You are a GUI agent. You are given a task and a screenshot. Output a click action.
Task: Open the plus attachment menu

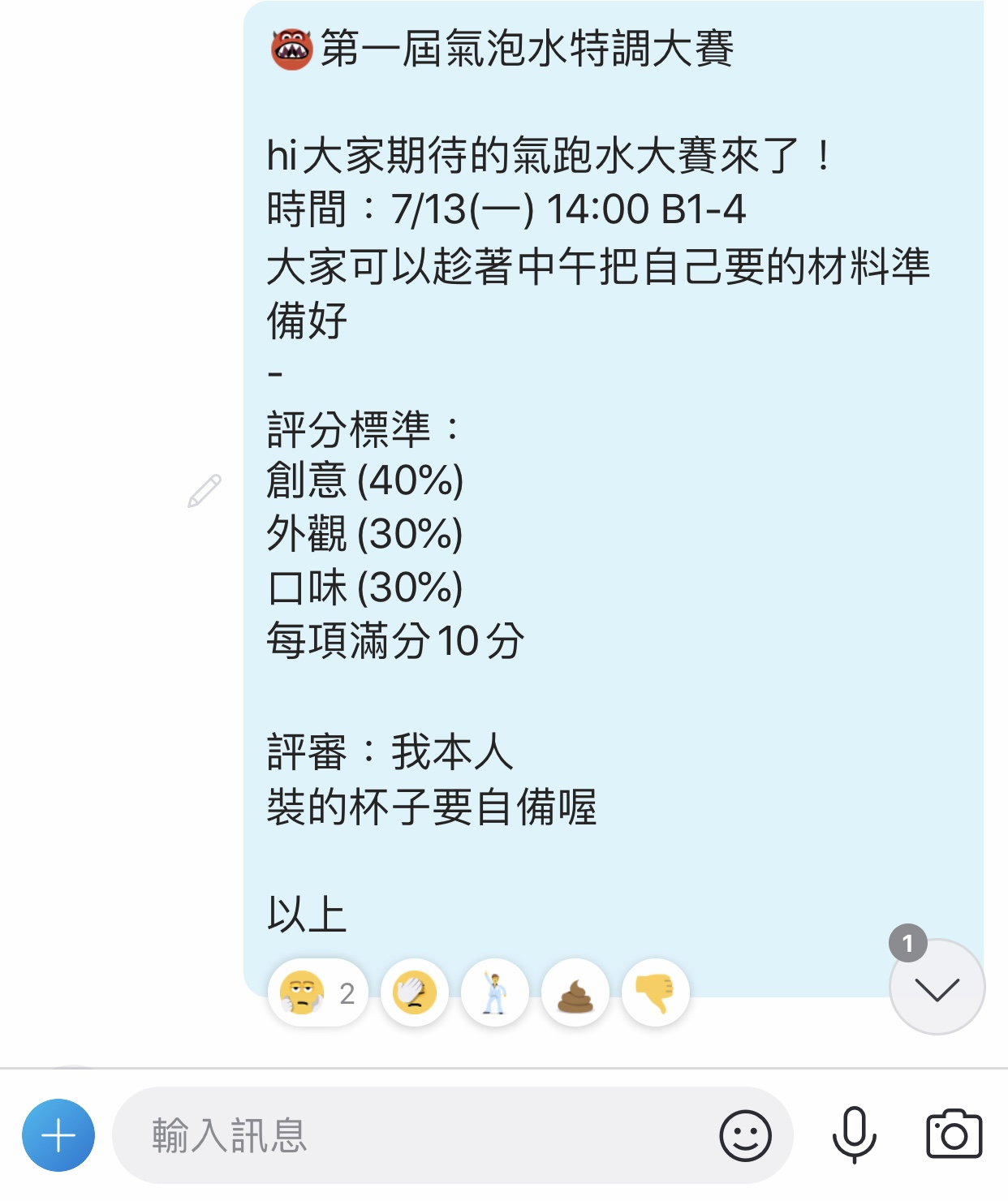point(58,1134)
